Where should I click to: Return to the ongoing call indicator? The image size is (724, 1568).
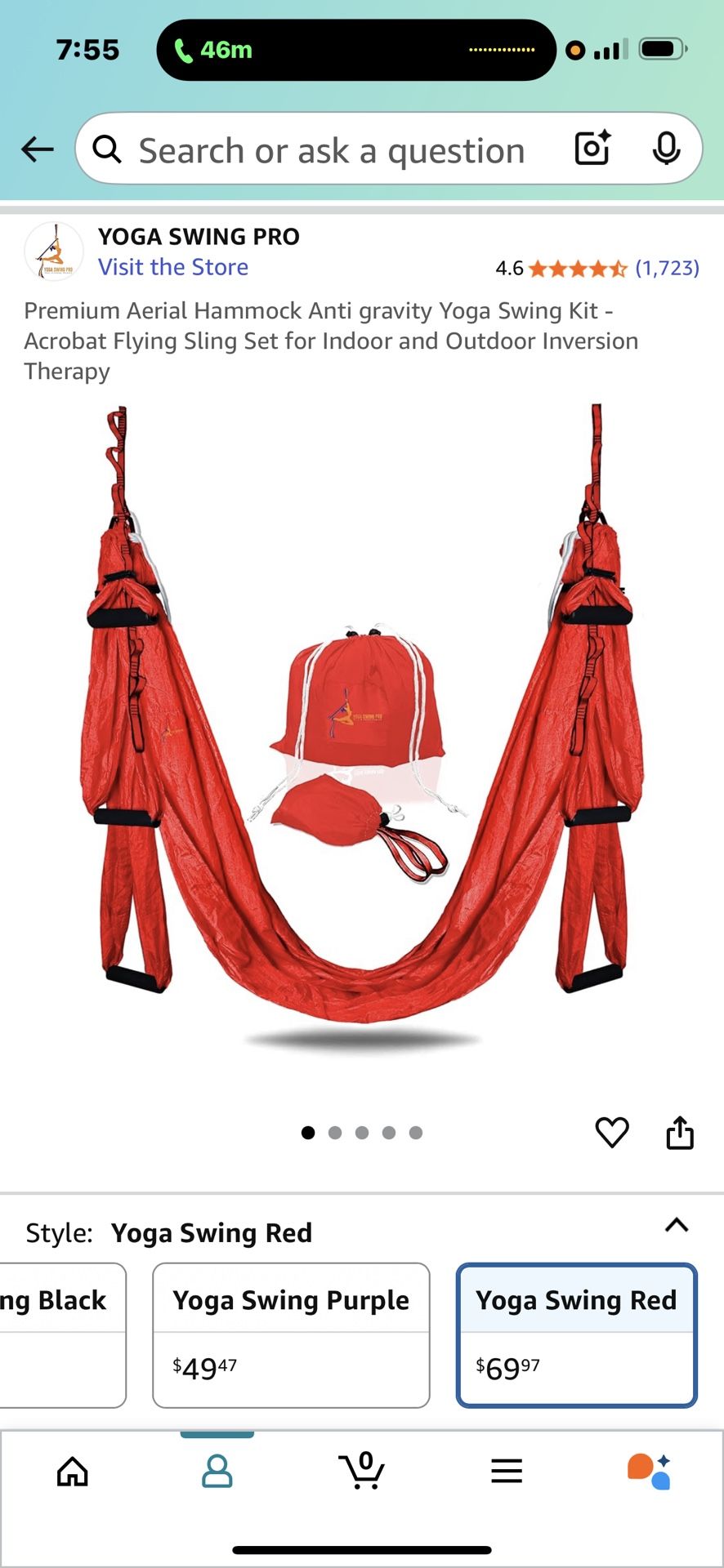tap(214, 50)
